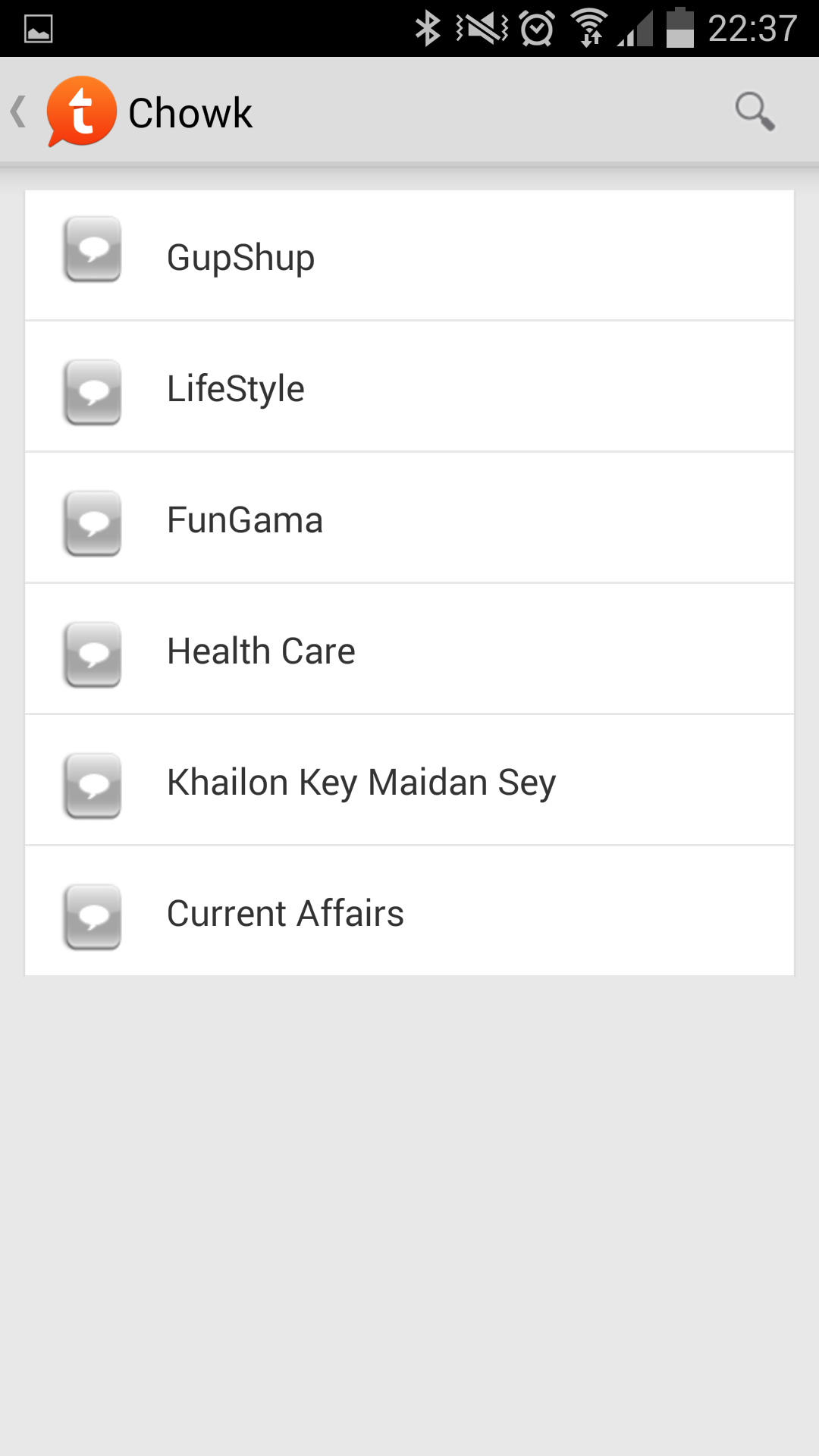
Task: Select the FunGama forum
Action: click(409, 518)
